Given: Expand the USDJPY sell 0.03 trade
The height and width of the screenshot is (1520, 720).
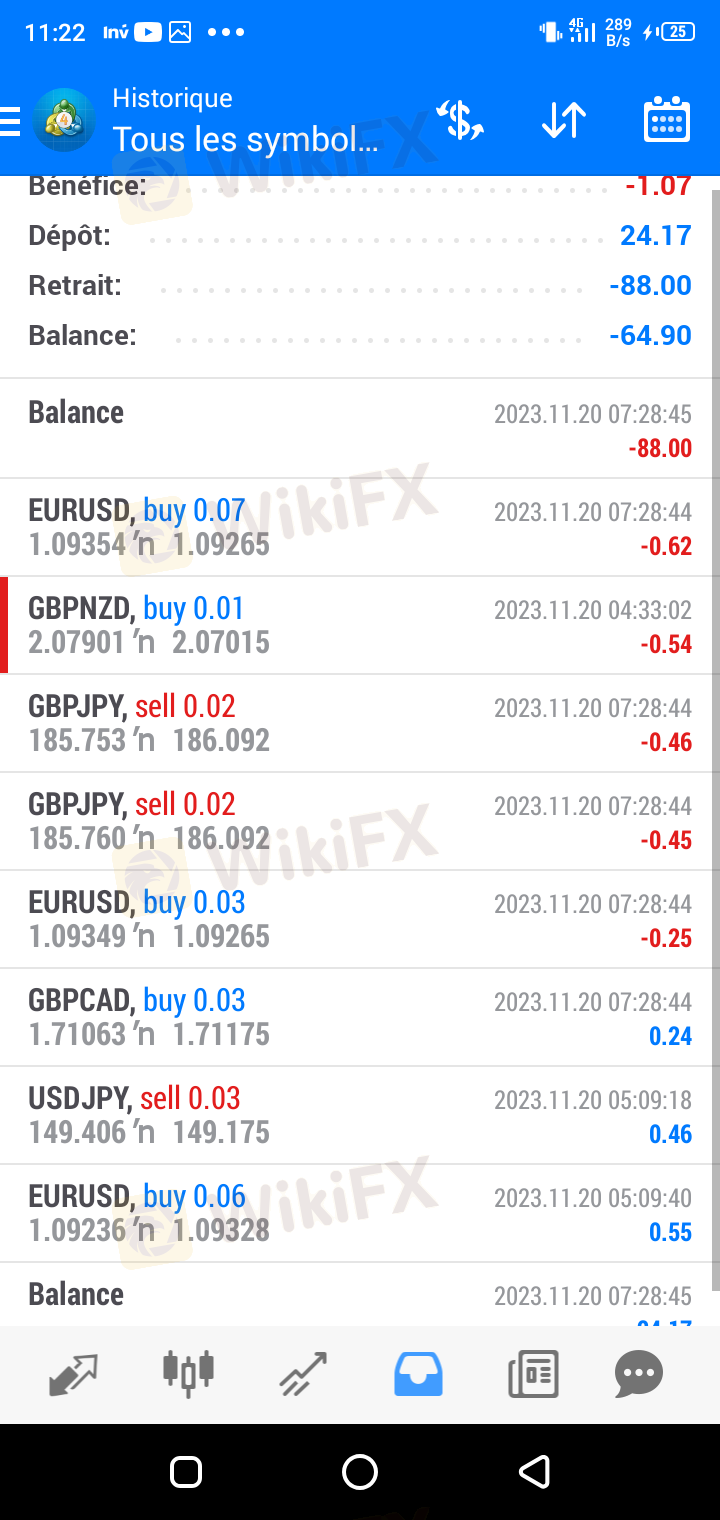Looking at the screenshot, I should [x=360, y=1115].
